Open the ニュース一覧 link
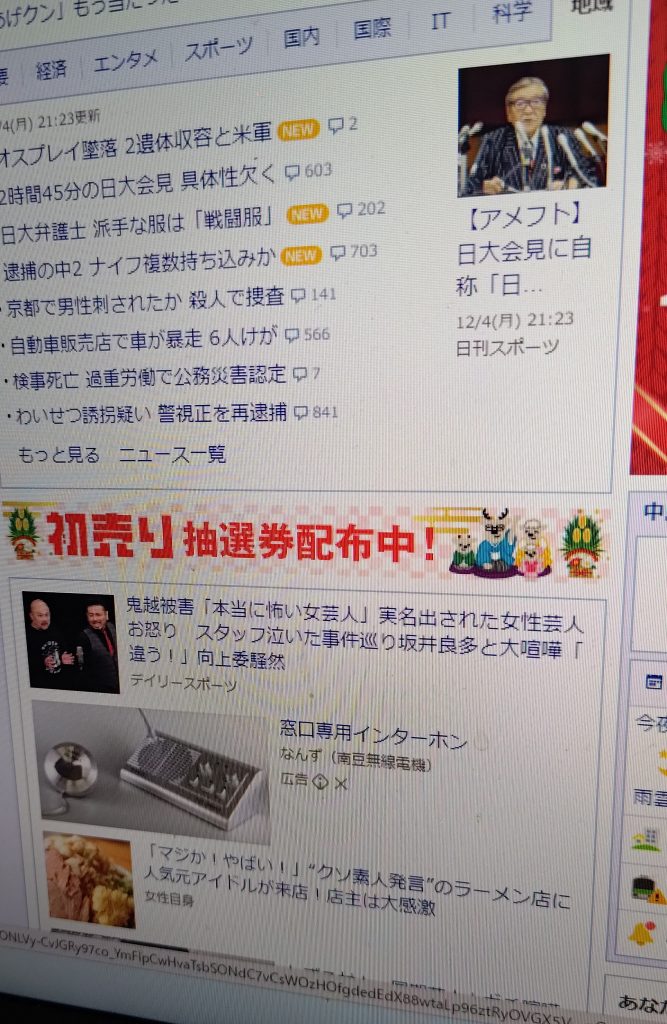This screenshot has width=667, height=1024. 172,454
